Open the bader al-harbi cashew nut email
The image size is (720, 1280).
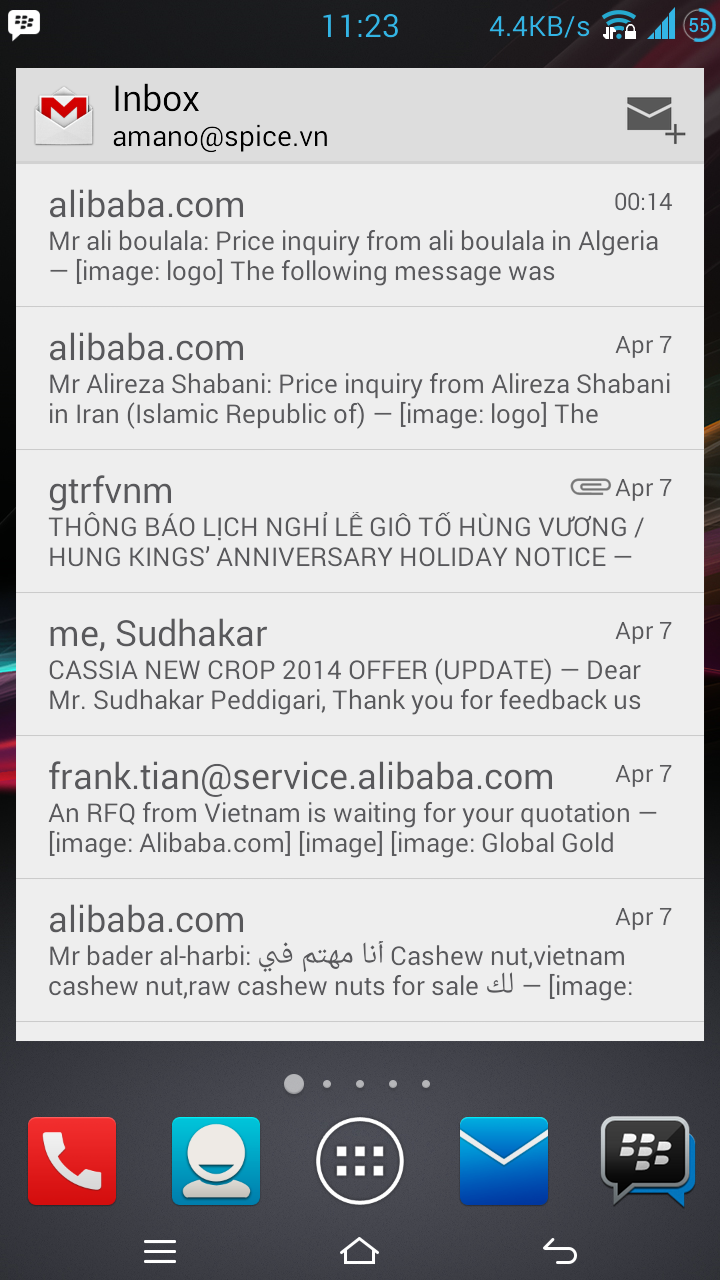pyautogui.click(x=360, y=950)
